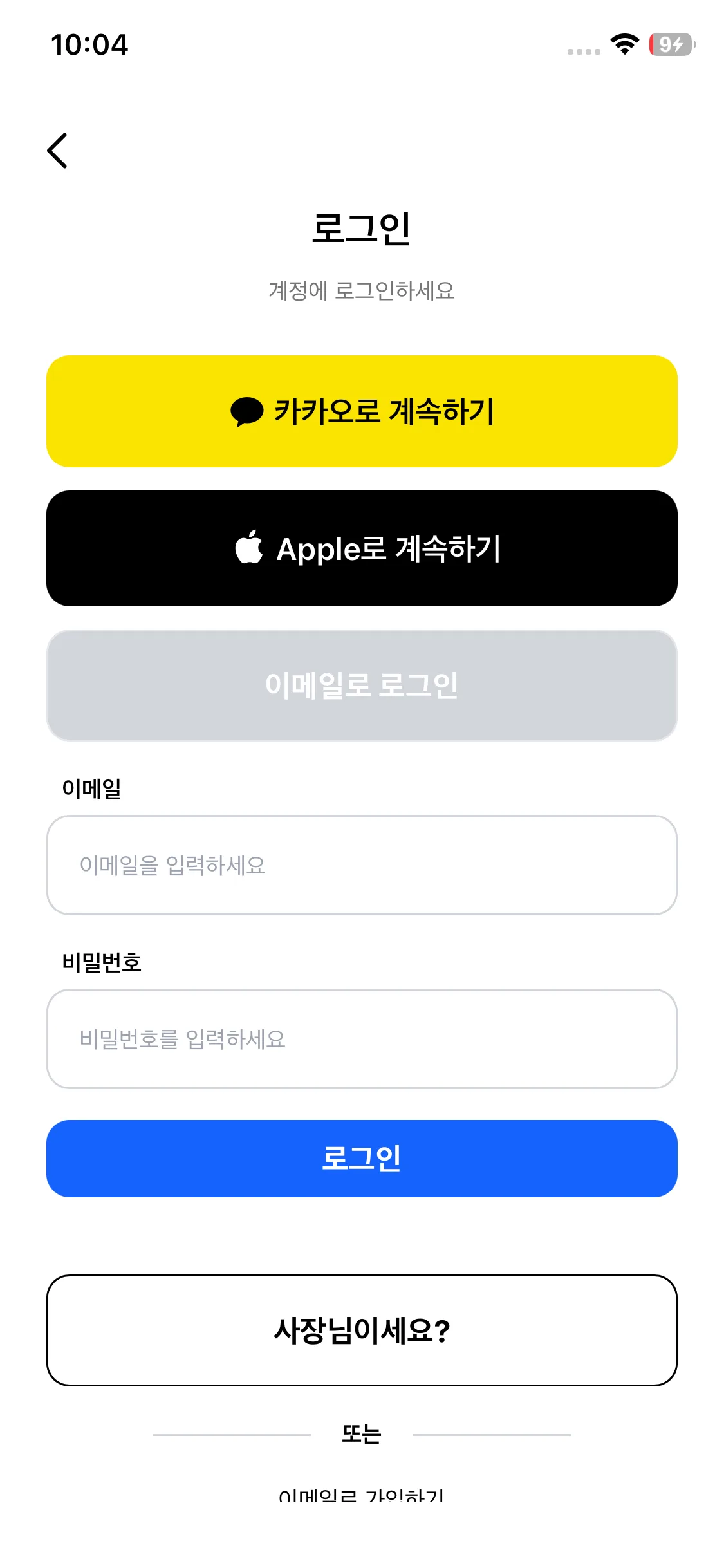724x1568 pixels.
Task: Continue with Kakao login
Action: pos(362,411)
